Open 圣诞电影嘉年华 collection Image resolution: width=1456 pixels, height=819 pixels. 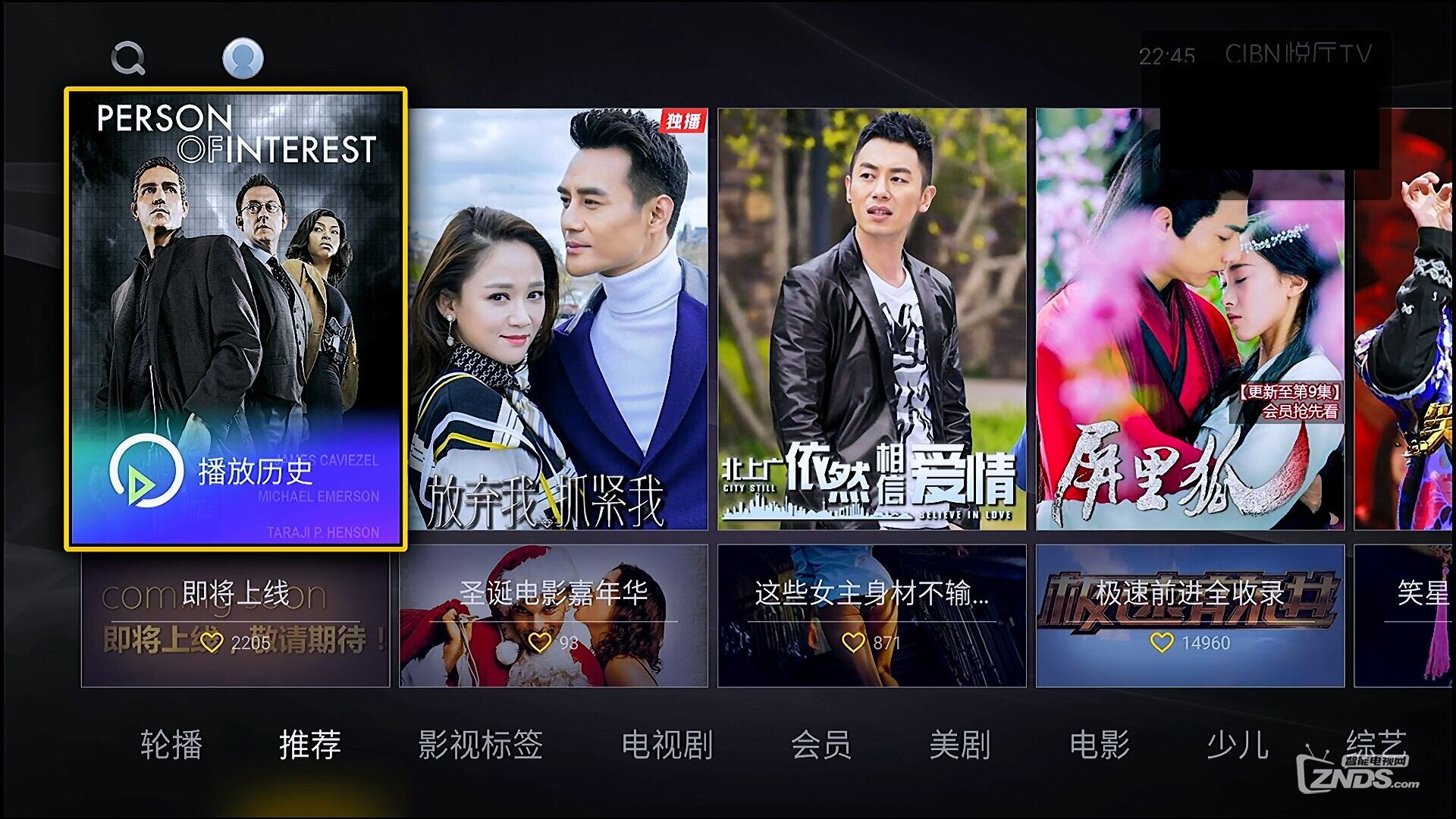click(x=554, y=616)
